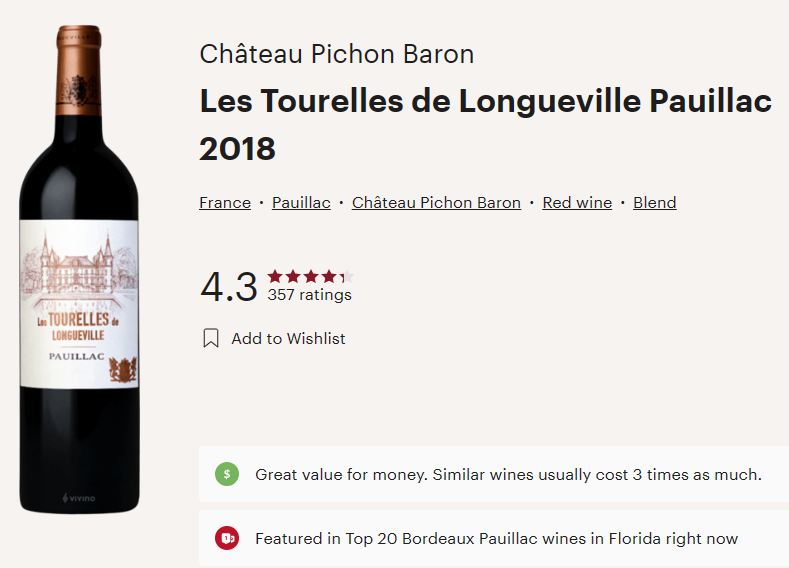Browse the Red wine category link
789x568 pixels.
tap(577, 203)
